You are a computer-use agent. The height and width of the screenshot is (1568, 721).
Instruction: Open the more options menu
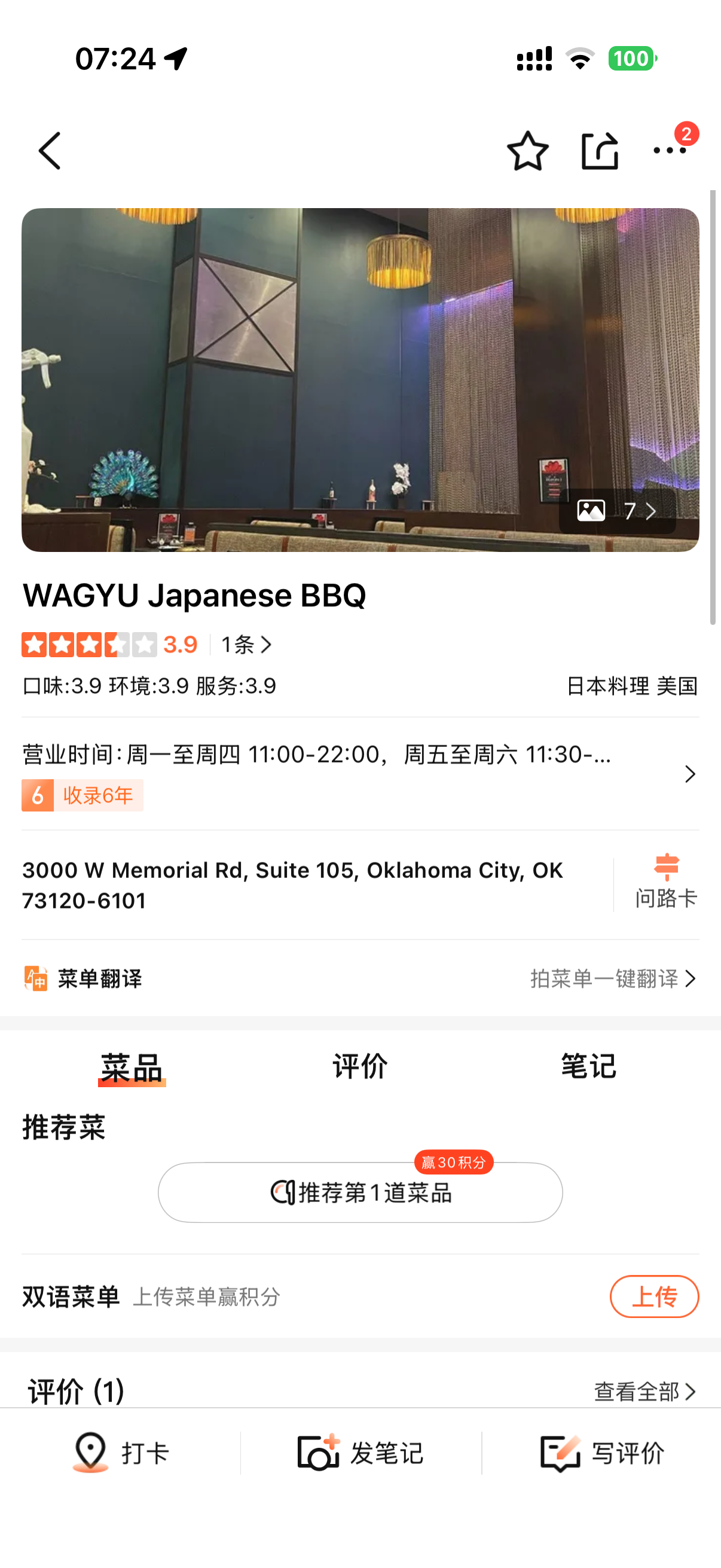pyautogui.click(x=669, y=150)
